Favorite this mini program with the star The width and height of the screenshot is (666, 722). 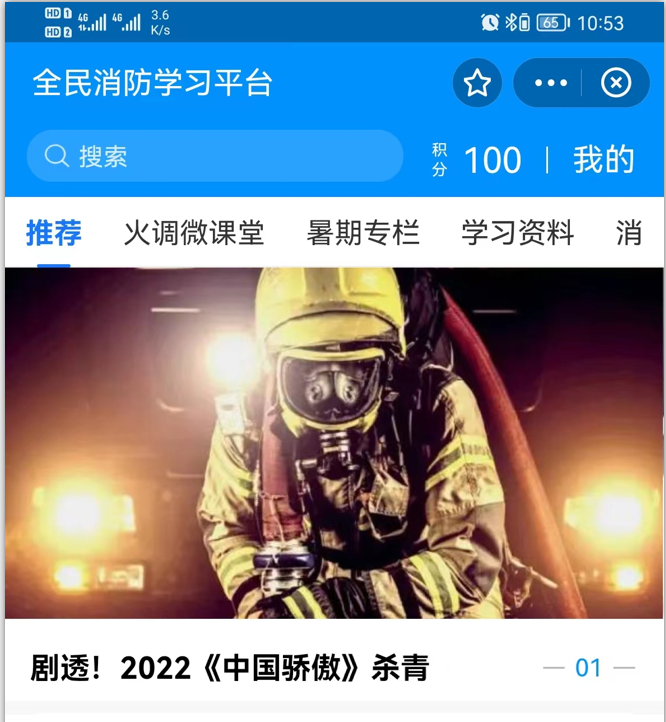coord(477,83)
